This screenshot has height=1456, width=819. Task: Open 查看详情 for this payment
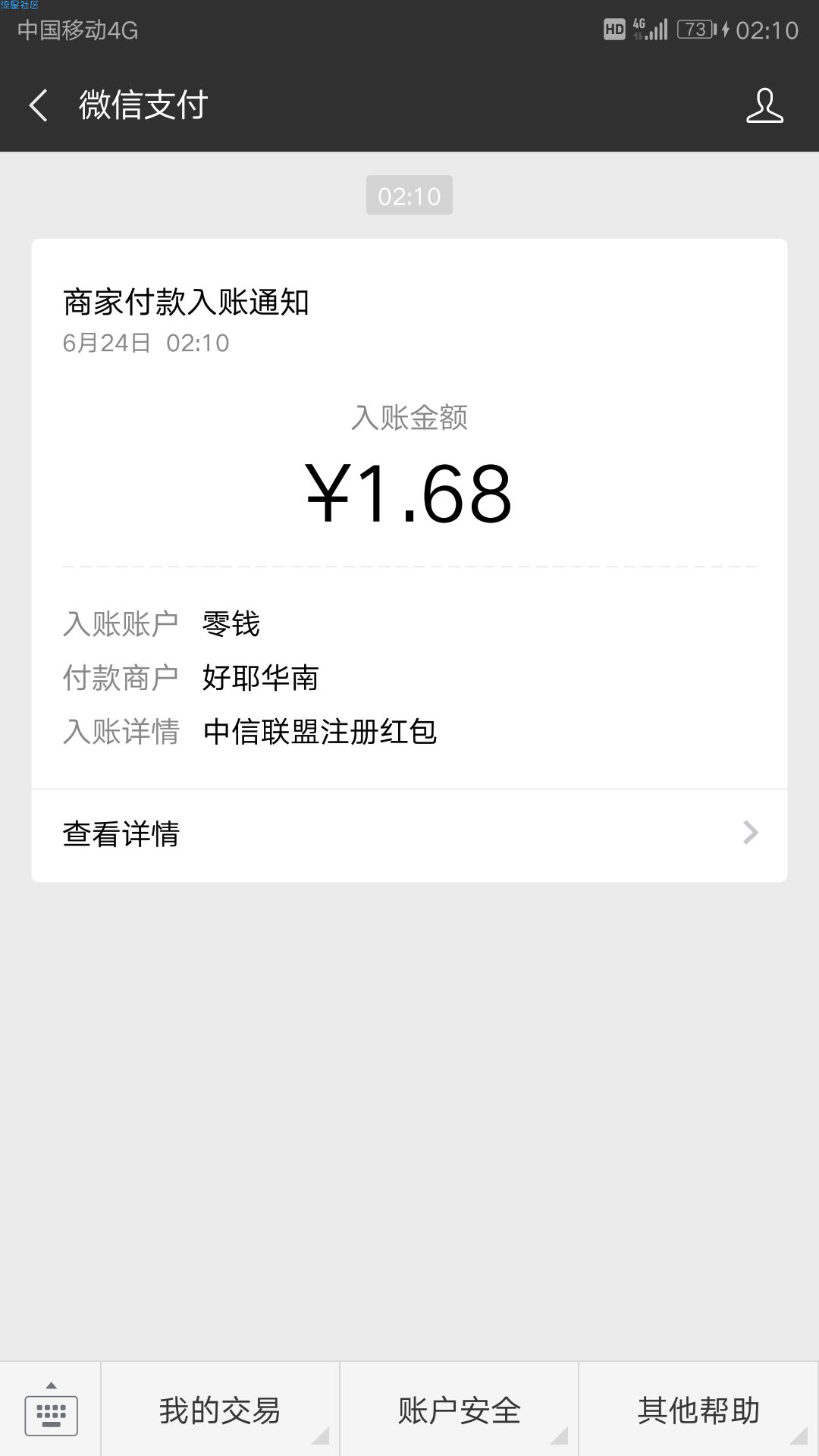[409, 835]
